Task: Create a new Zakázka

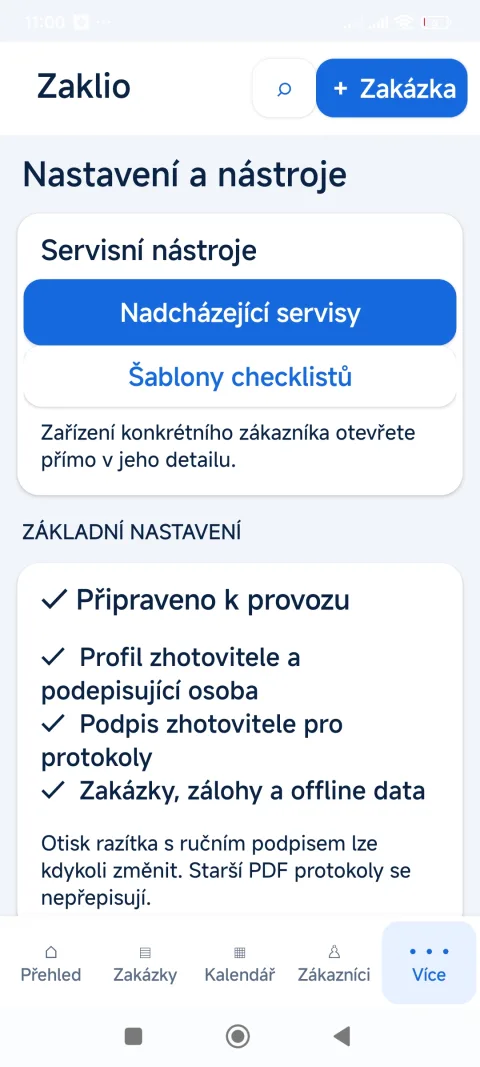Action: [392, 88]
